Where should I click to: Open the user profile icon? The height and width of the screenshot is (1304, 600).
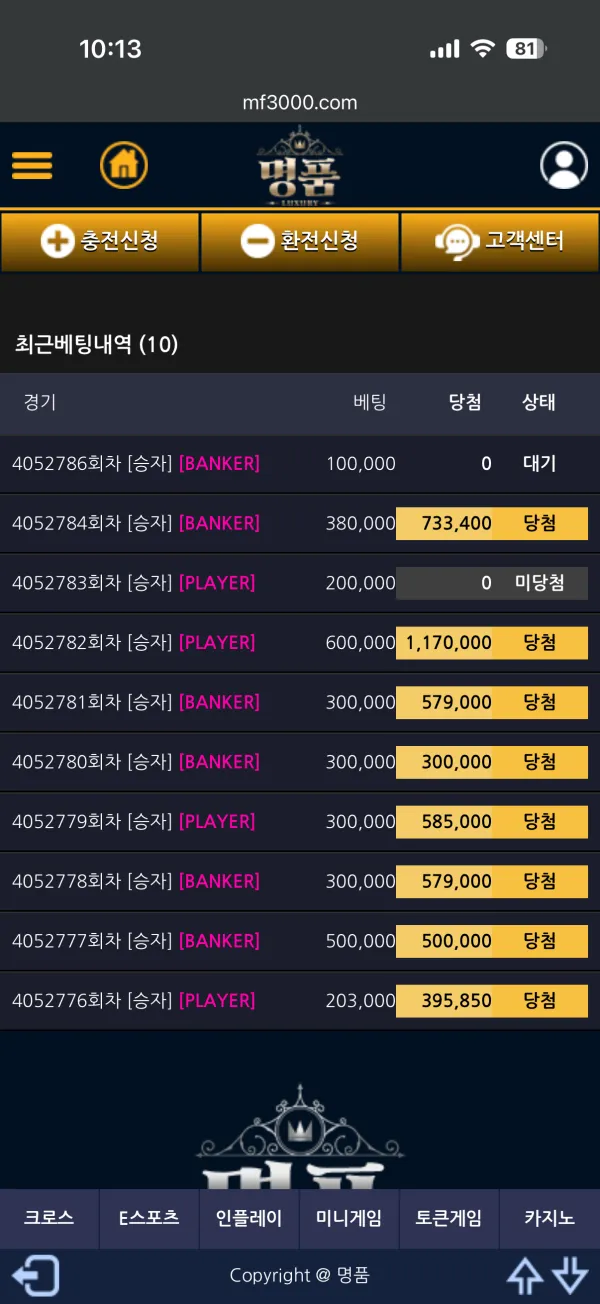point(564,165)
